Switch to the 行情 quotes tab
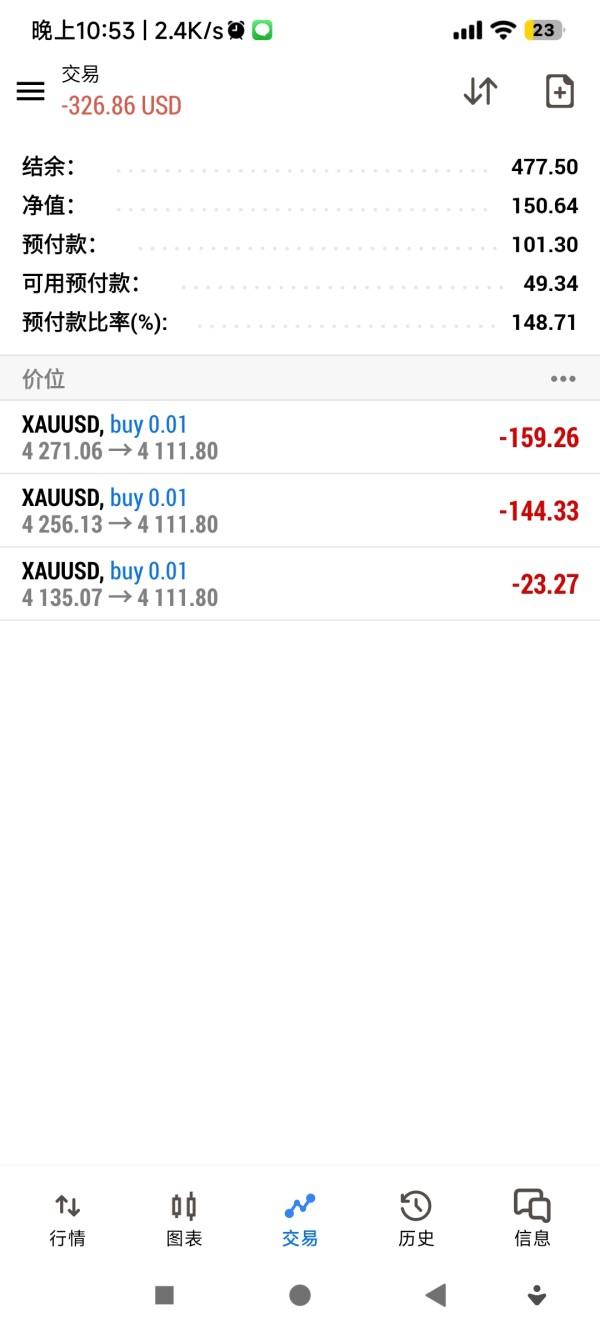600x1333 pixels. pyautogui.click(x=67, y=1219)
